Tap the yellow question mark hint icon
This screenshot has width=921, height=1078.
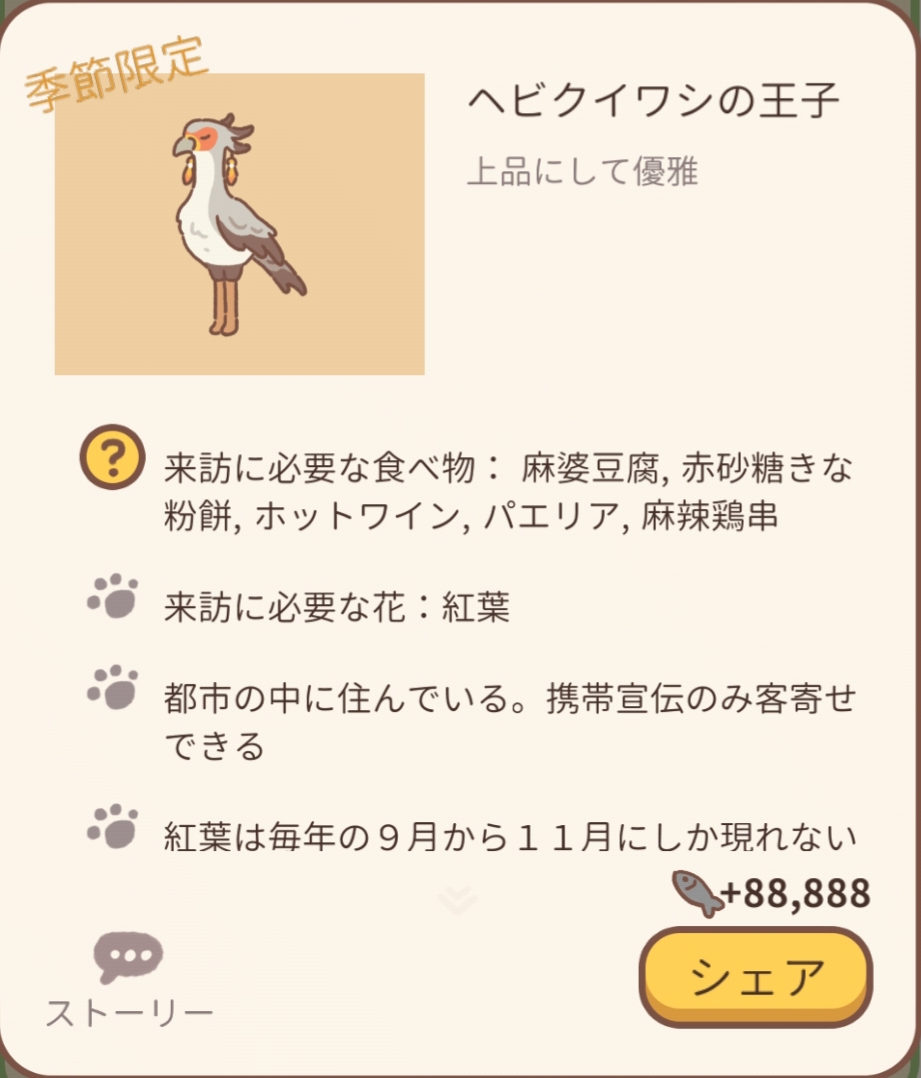pyautogui.click(x=113, y=460)
